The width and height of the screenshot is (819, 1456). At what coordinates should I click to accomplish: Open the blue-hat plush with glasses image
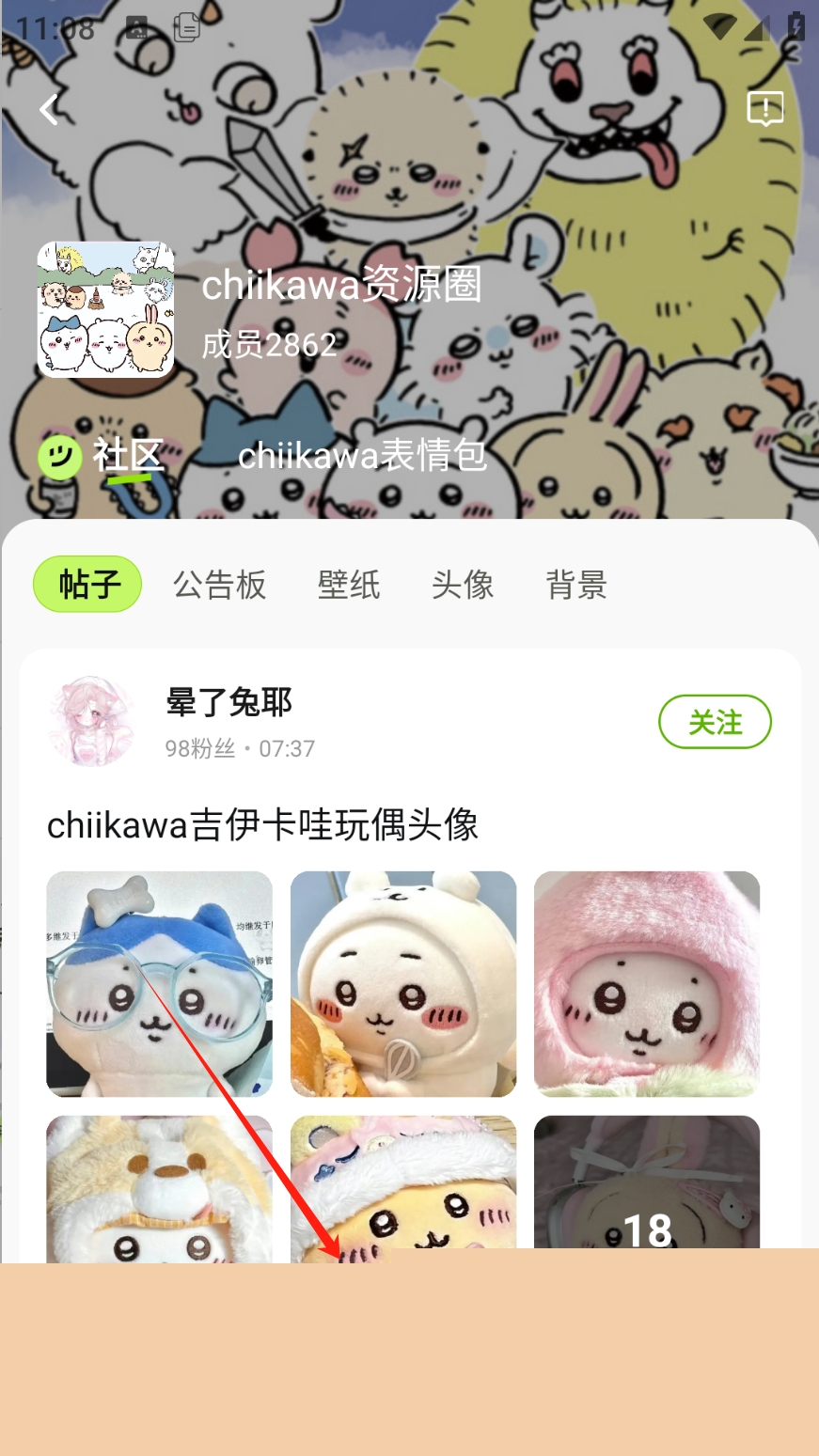[160, 984]
